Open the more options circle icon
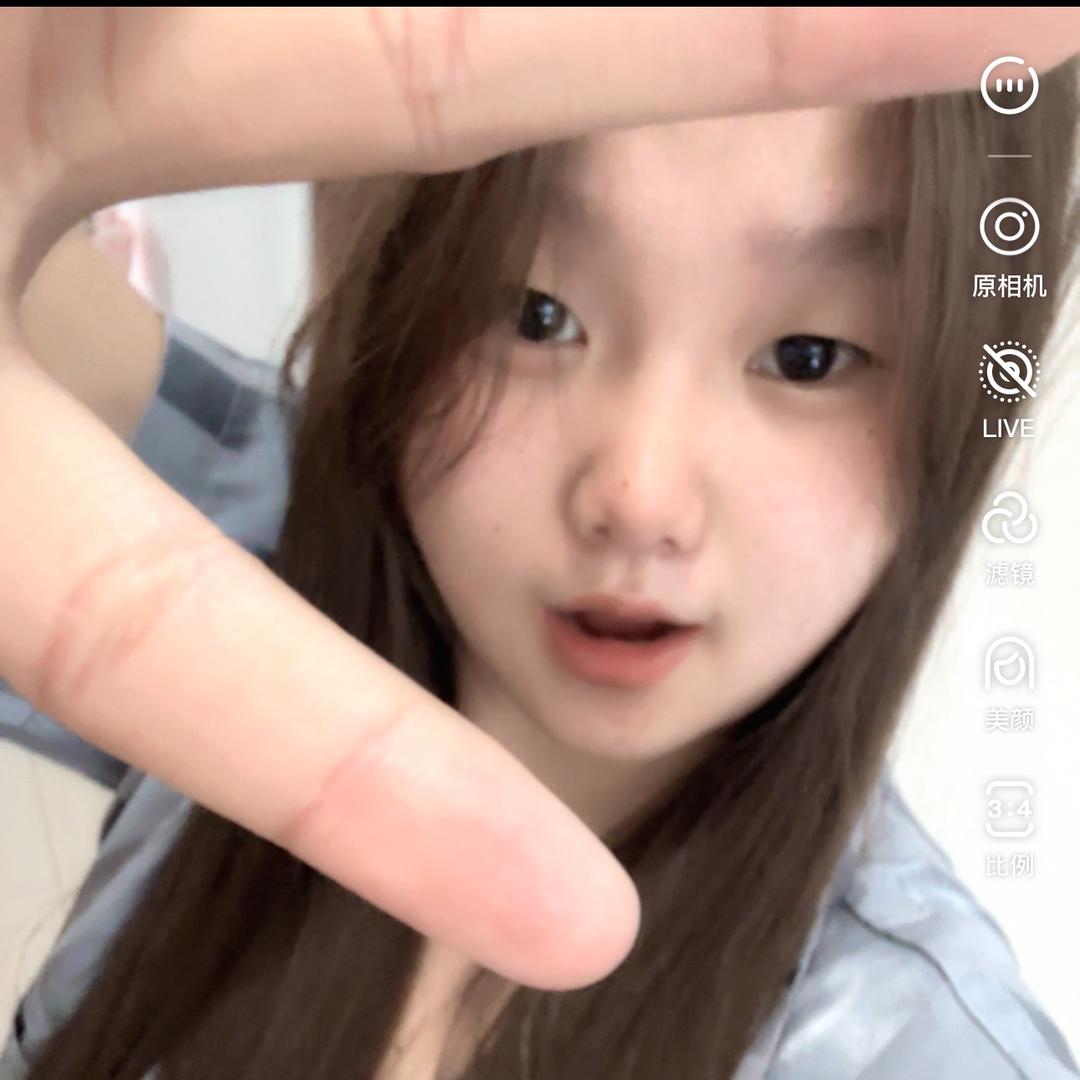The width and height of the screenshot is (1080, 1080). tap(1009, 85)
